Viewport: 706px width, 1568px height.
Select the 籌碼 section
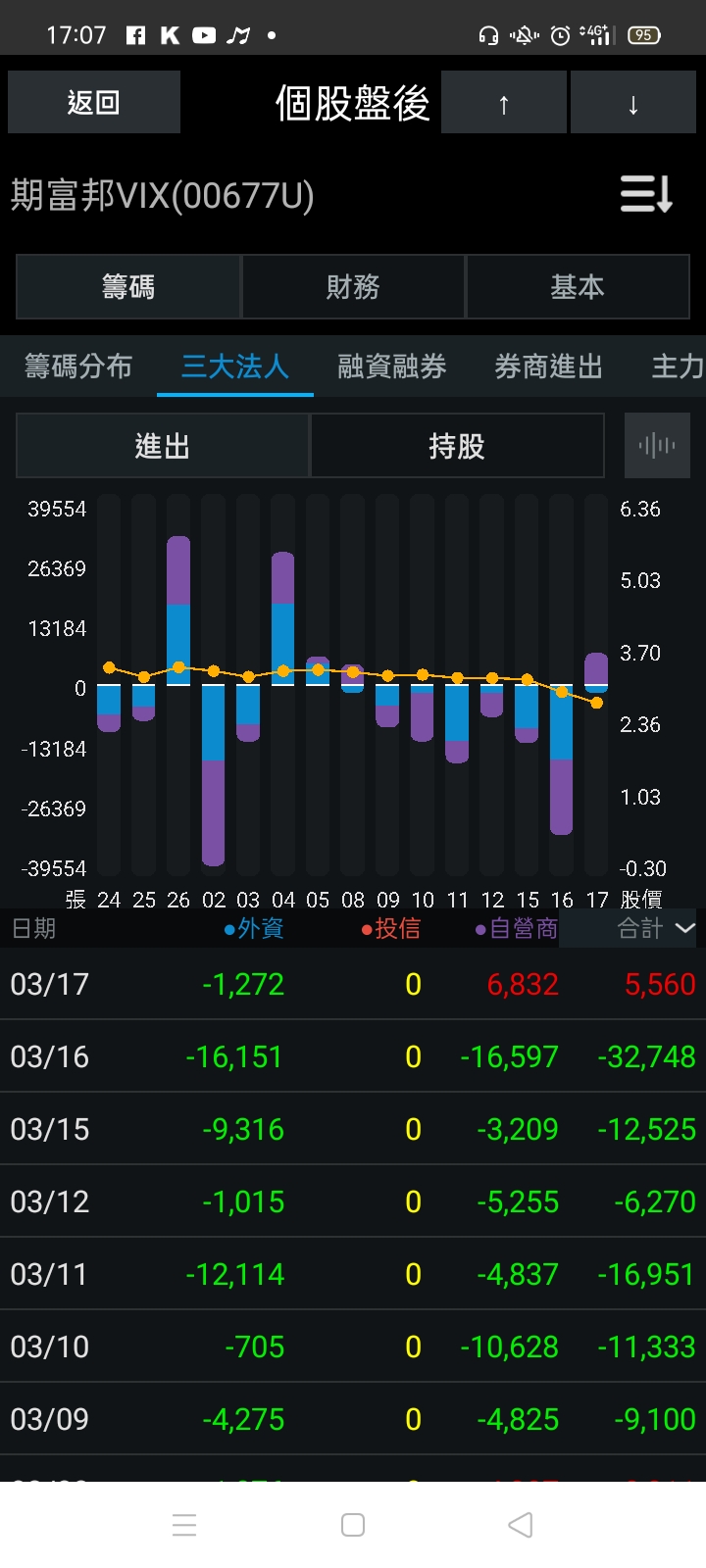tap(128, 287)
